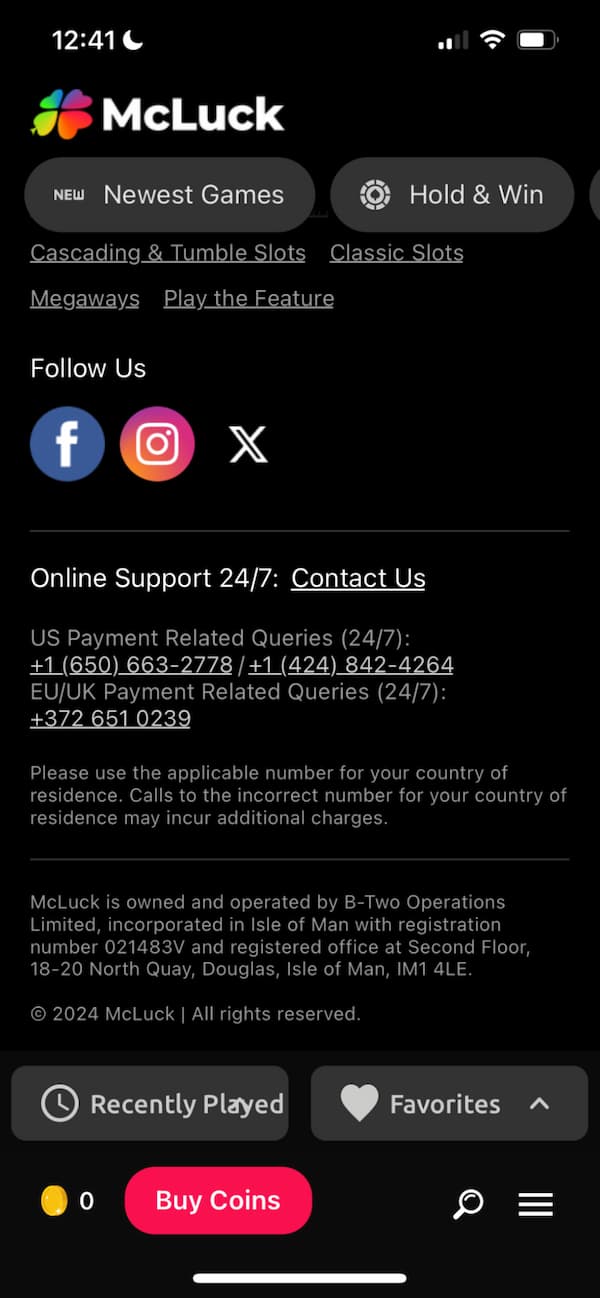Viewport: 600px width, 1298px height.
Task: Open the McLuck Instagram profile
Action: click(x=157, y=444)
